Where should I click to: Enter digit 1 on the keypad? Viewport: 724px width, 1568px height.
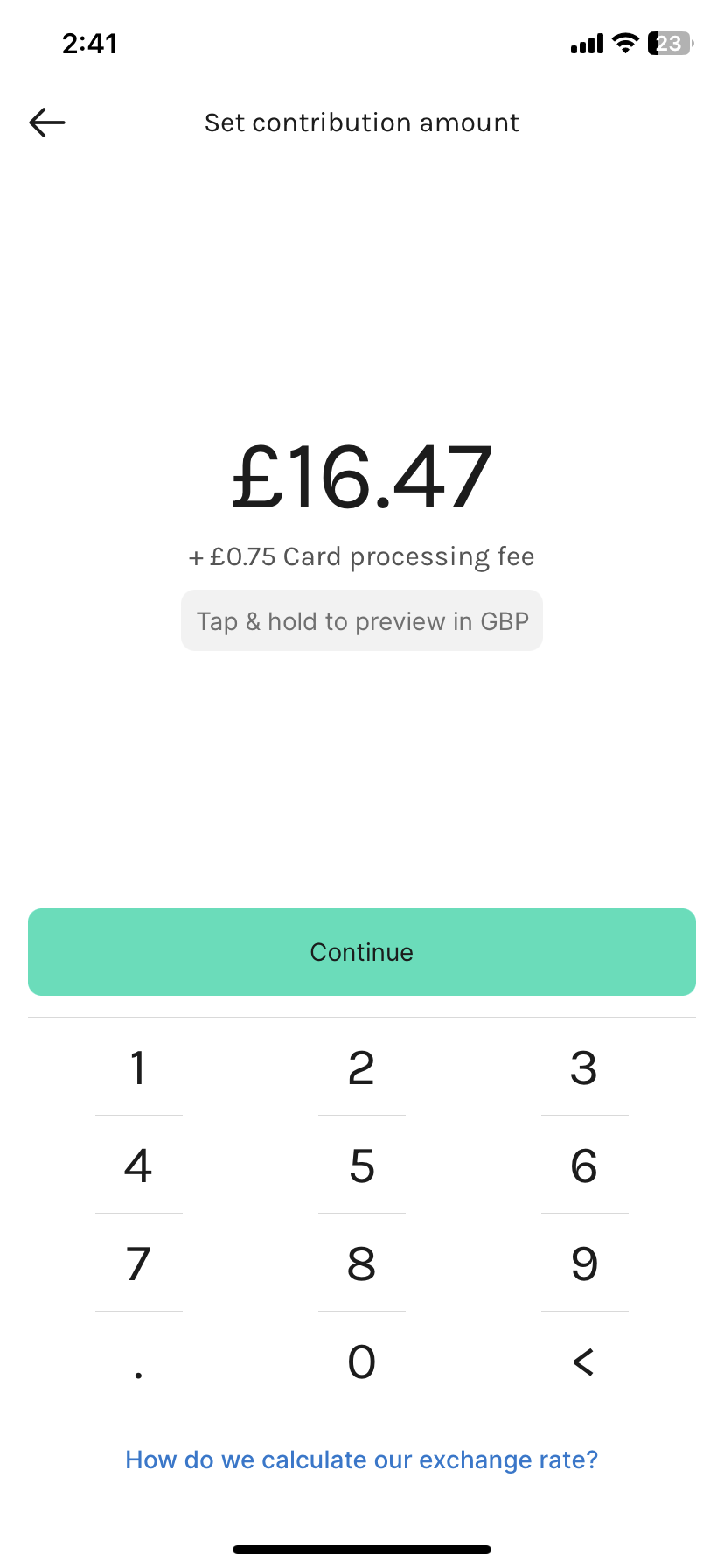[138, 1068]
